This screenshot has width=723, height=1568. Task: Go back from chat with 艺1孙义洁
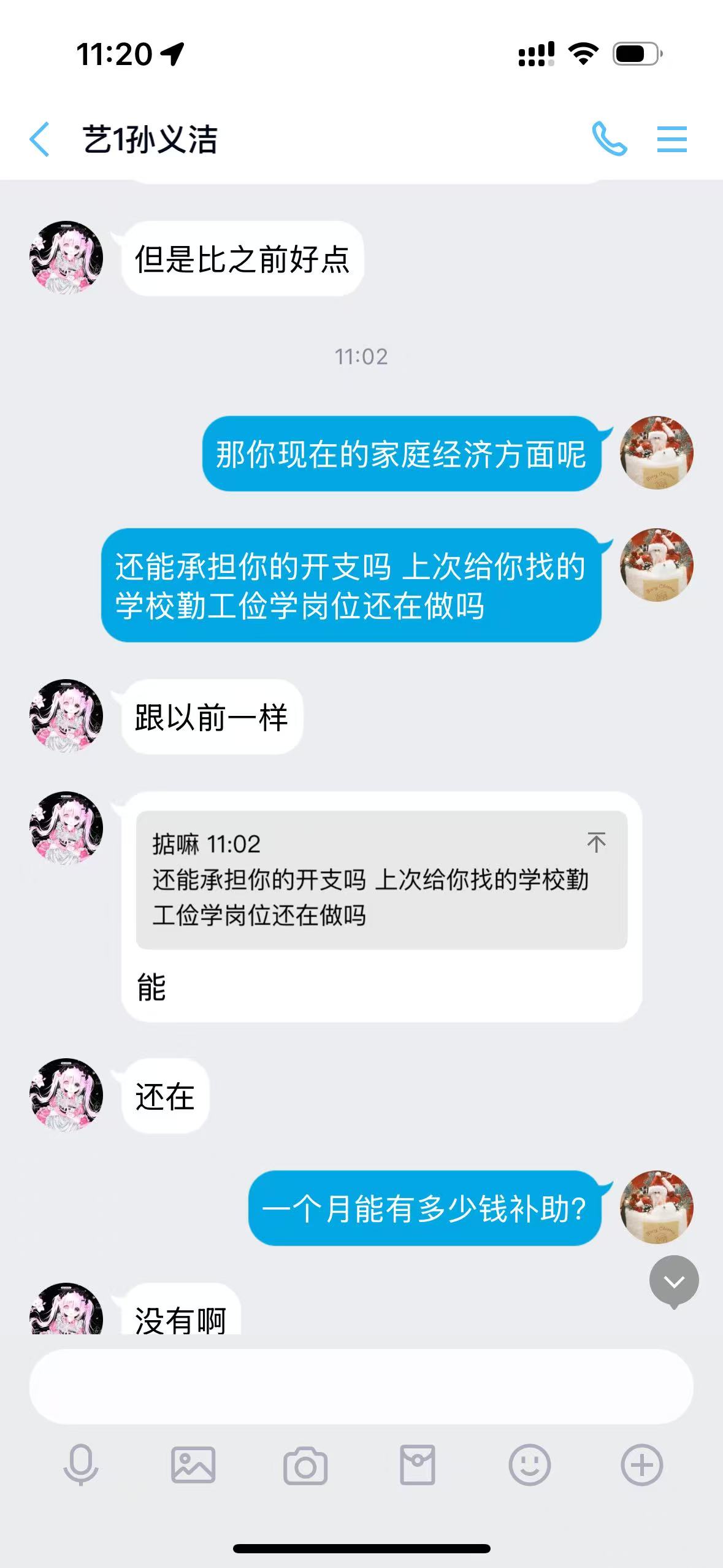click(x=40, y=139)
